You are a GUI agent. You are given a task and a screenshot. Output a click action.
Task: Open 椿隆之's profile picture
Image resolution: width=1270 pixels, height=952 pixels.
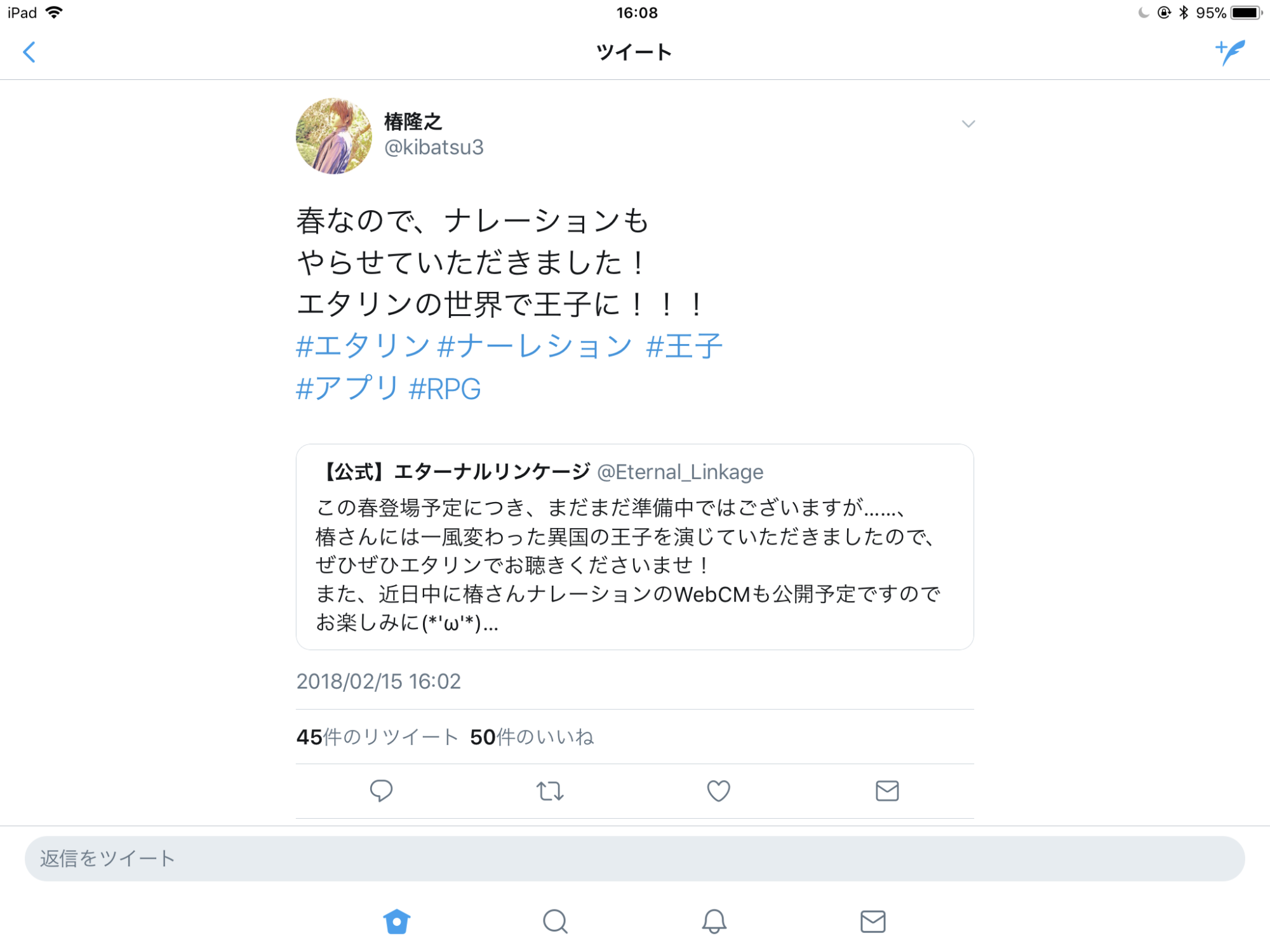(334, 136)
